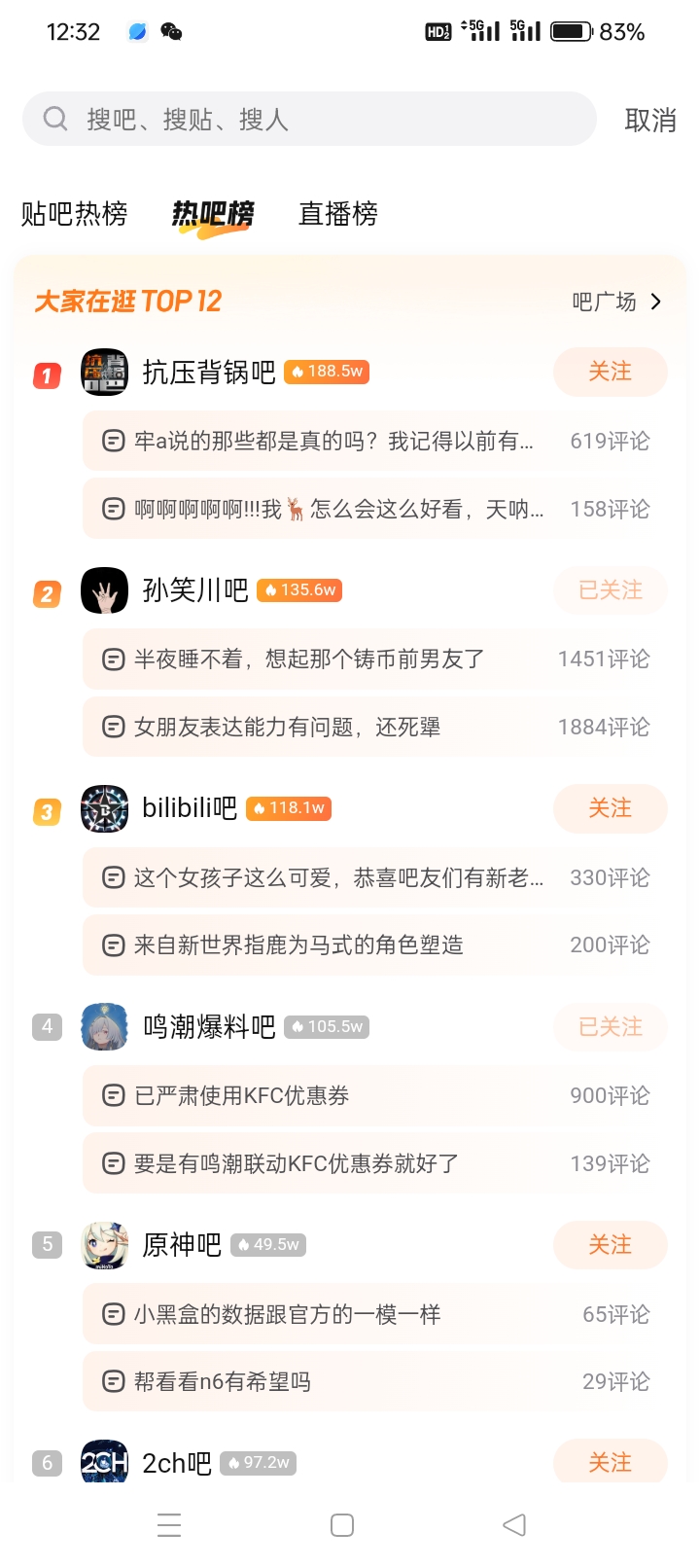Switch to 贴吧热榜 tab
700x1568 pixels.
point(74,213)
